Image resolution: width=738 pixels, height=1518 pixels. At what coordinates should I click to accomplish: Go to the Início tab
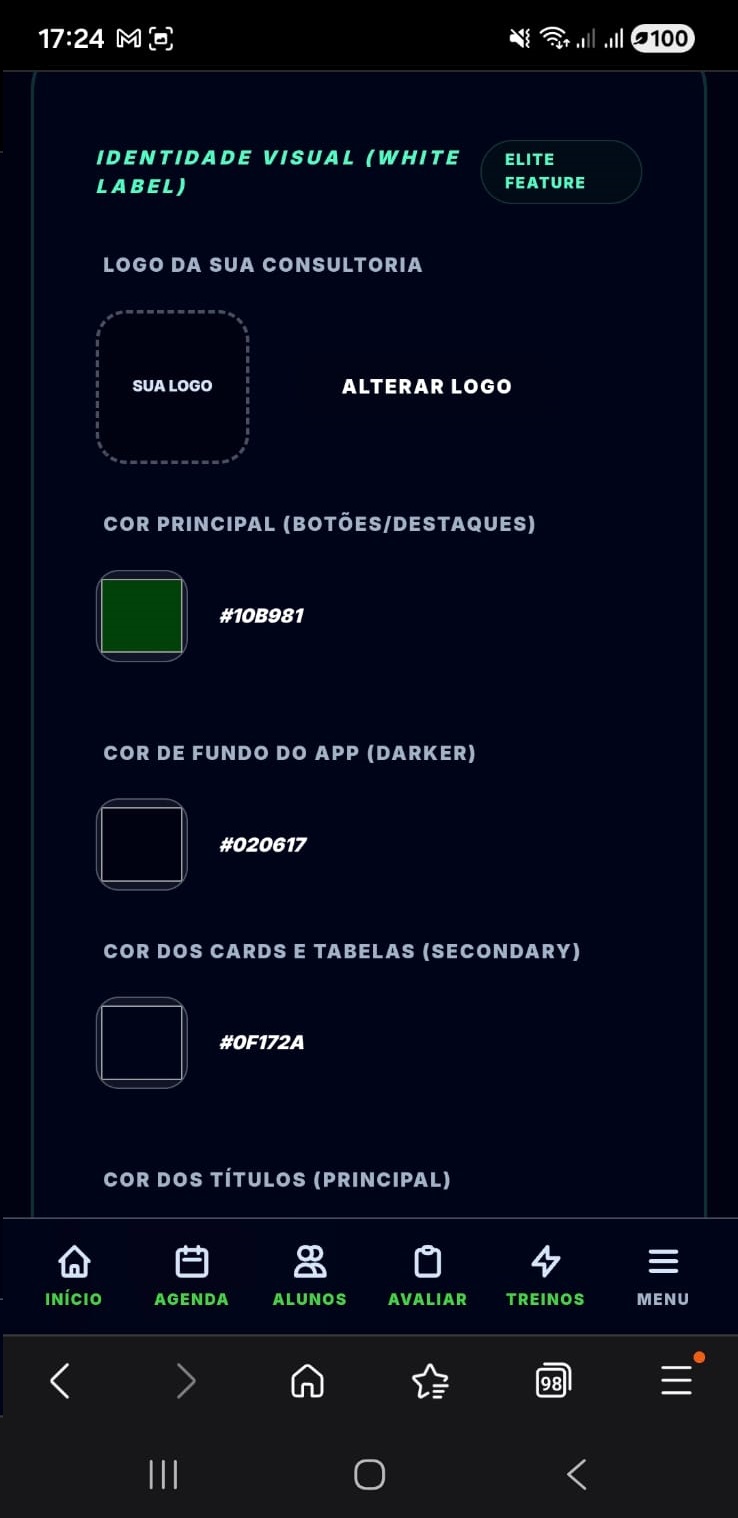74,1276
